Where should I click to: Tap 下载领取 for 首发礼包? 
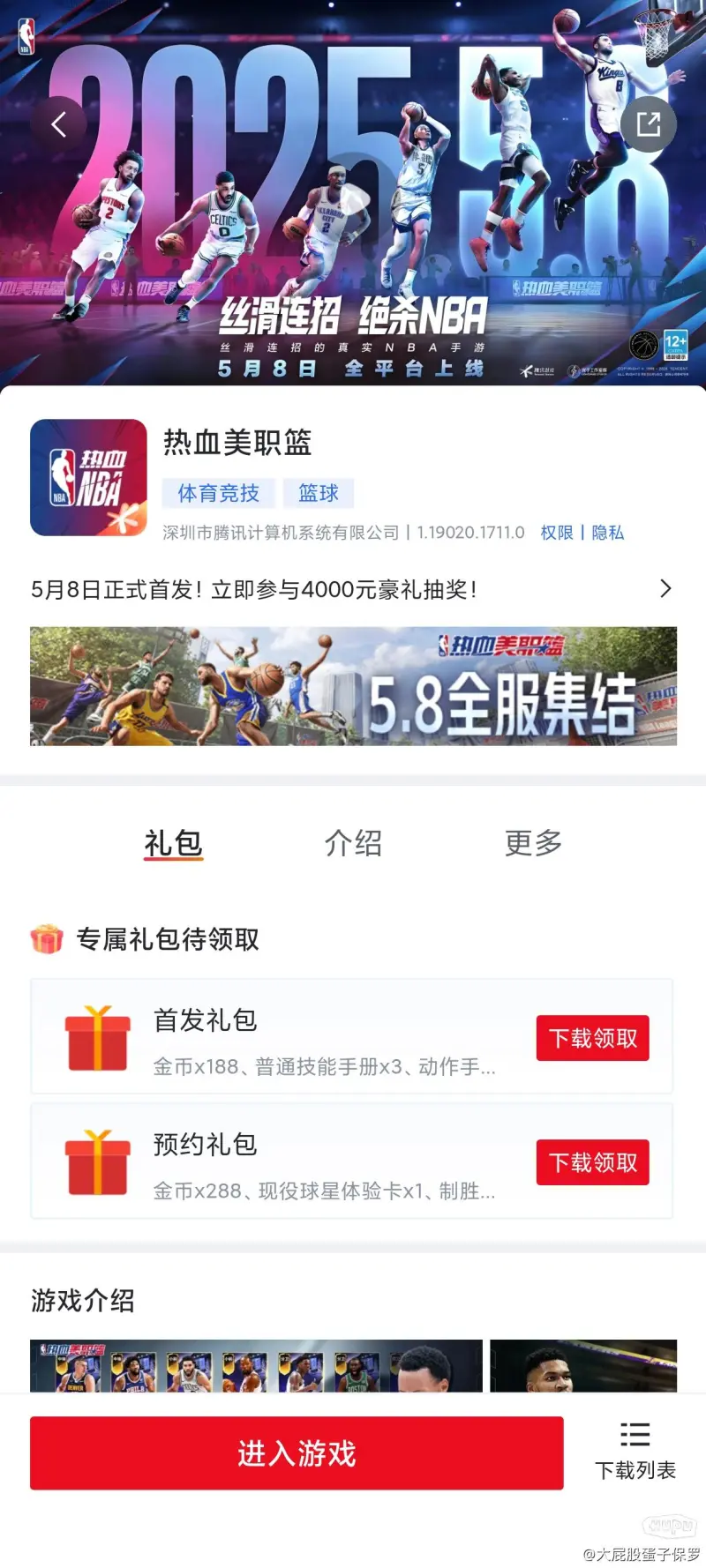point(592,1038)
